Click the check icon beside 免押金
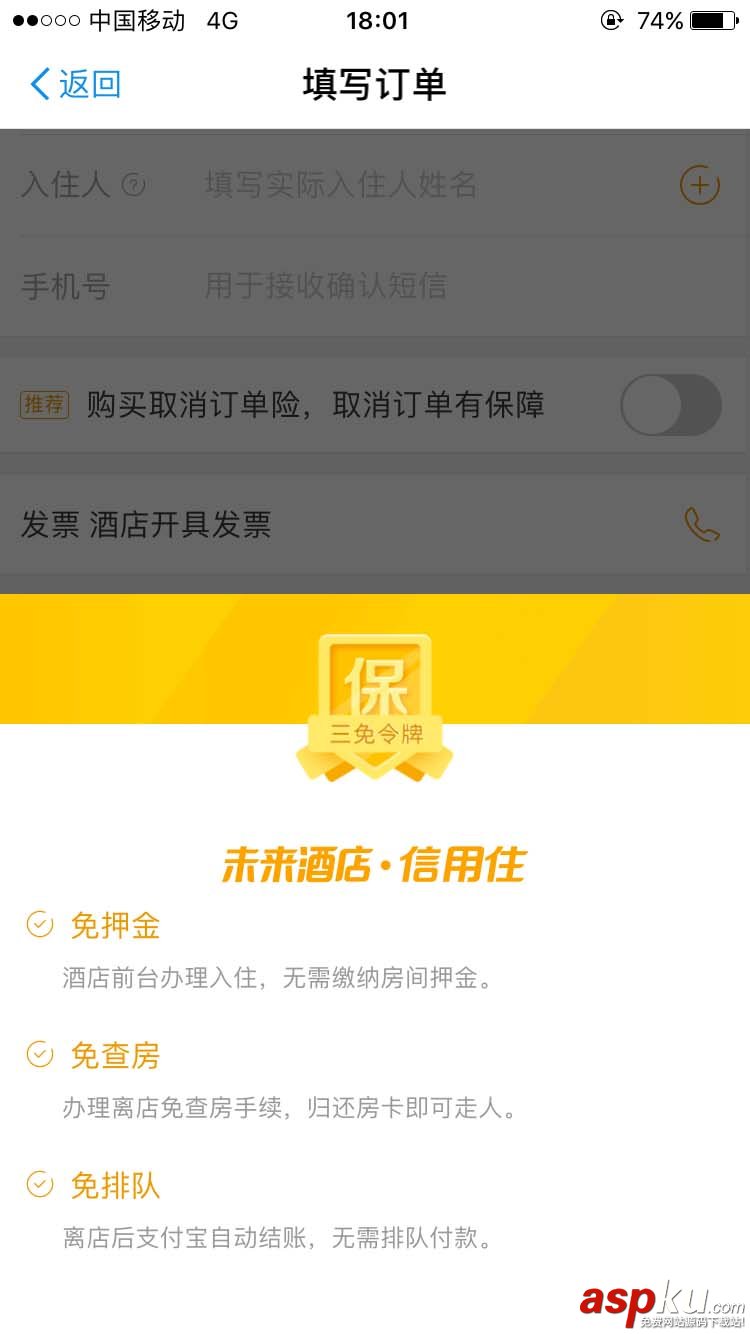 [x=40, y=925]
